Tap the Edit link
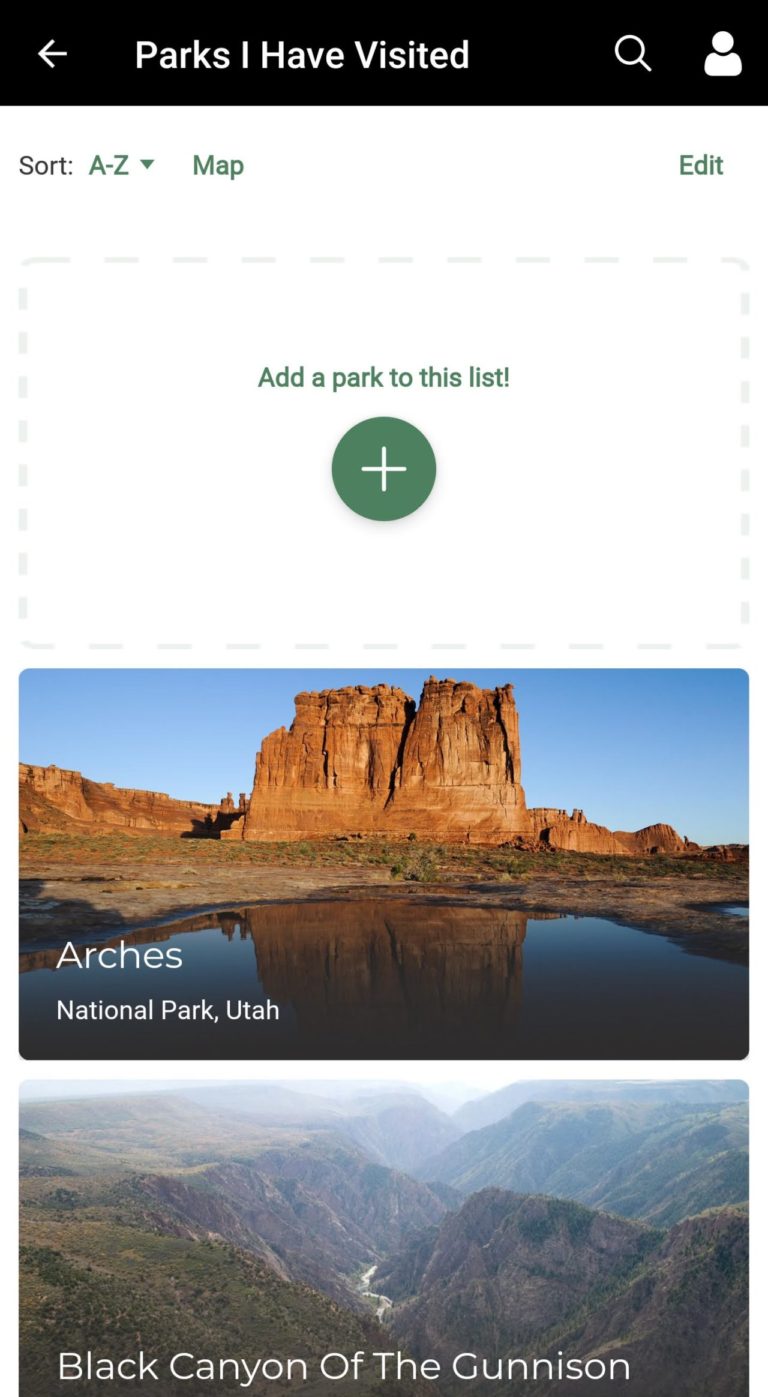The image size is (768, 1397). 700,165
